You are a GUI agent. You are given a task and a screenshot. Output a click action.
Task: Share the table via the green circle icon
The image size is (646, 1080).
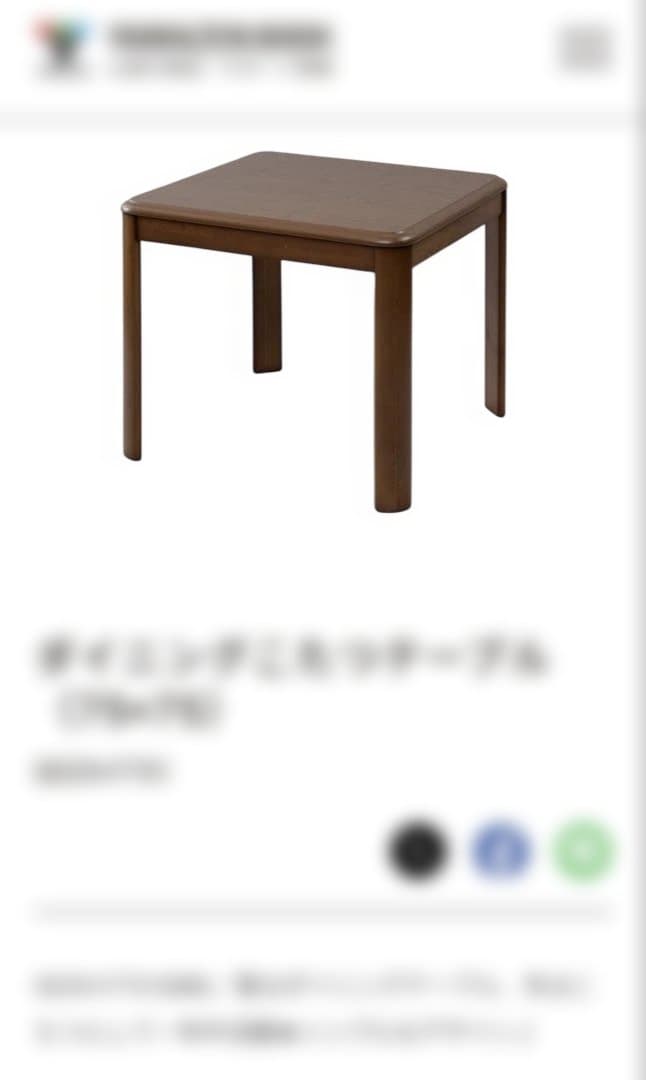pos(583,851)
